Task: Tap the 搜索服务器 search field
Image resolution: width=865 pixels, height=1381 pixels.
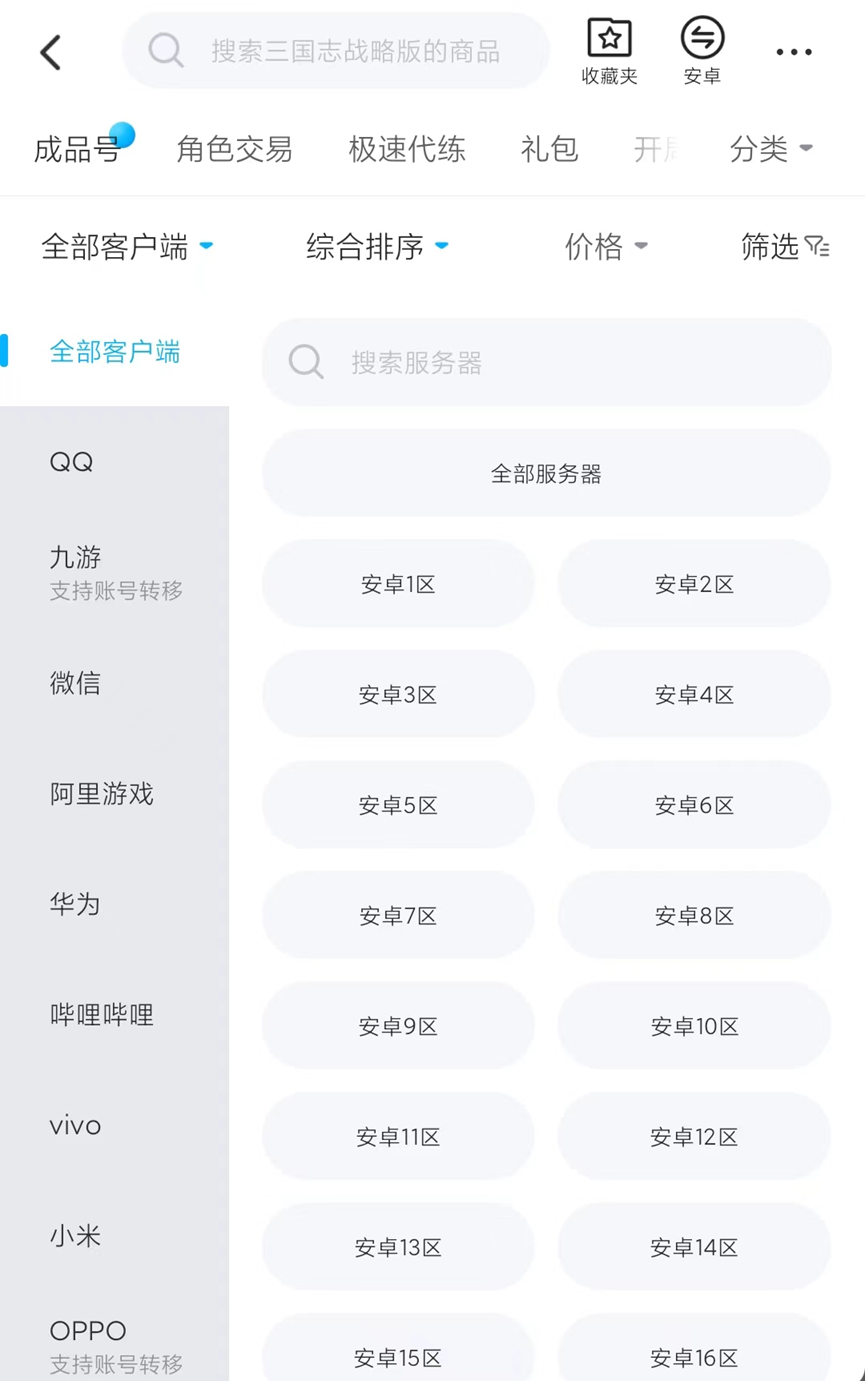Action: click(546, 362)
